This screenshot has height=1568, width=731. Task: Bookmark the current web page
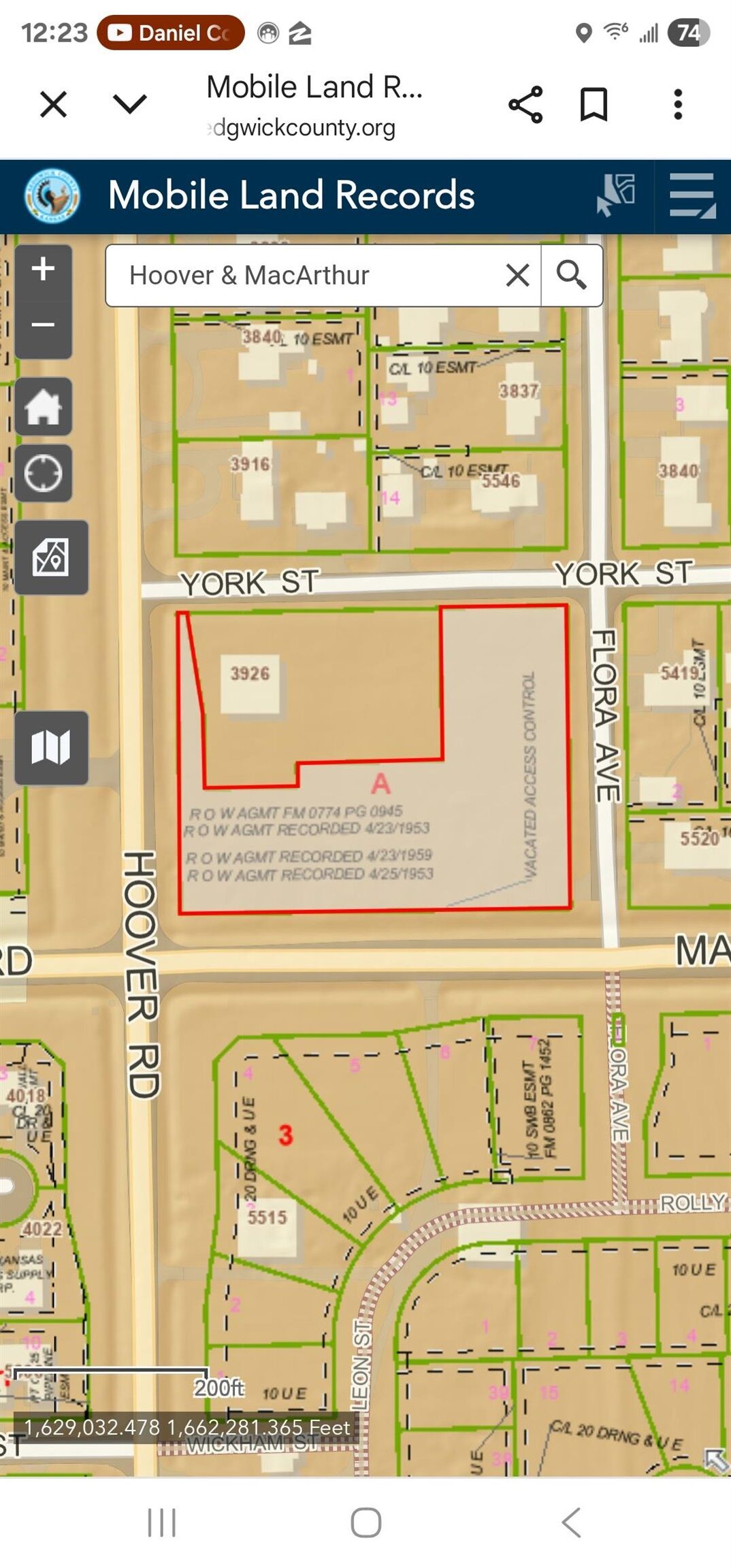594,105
